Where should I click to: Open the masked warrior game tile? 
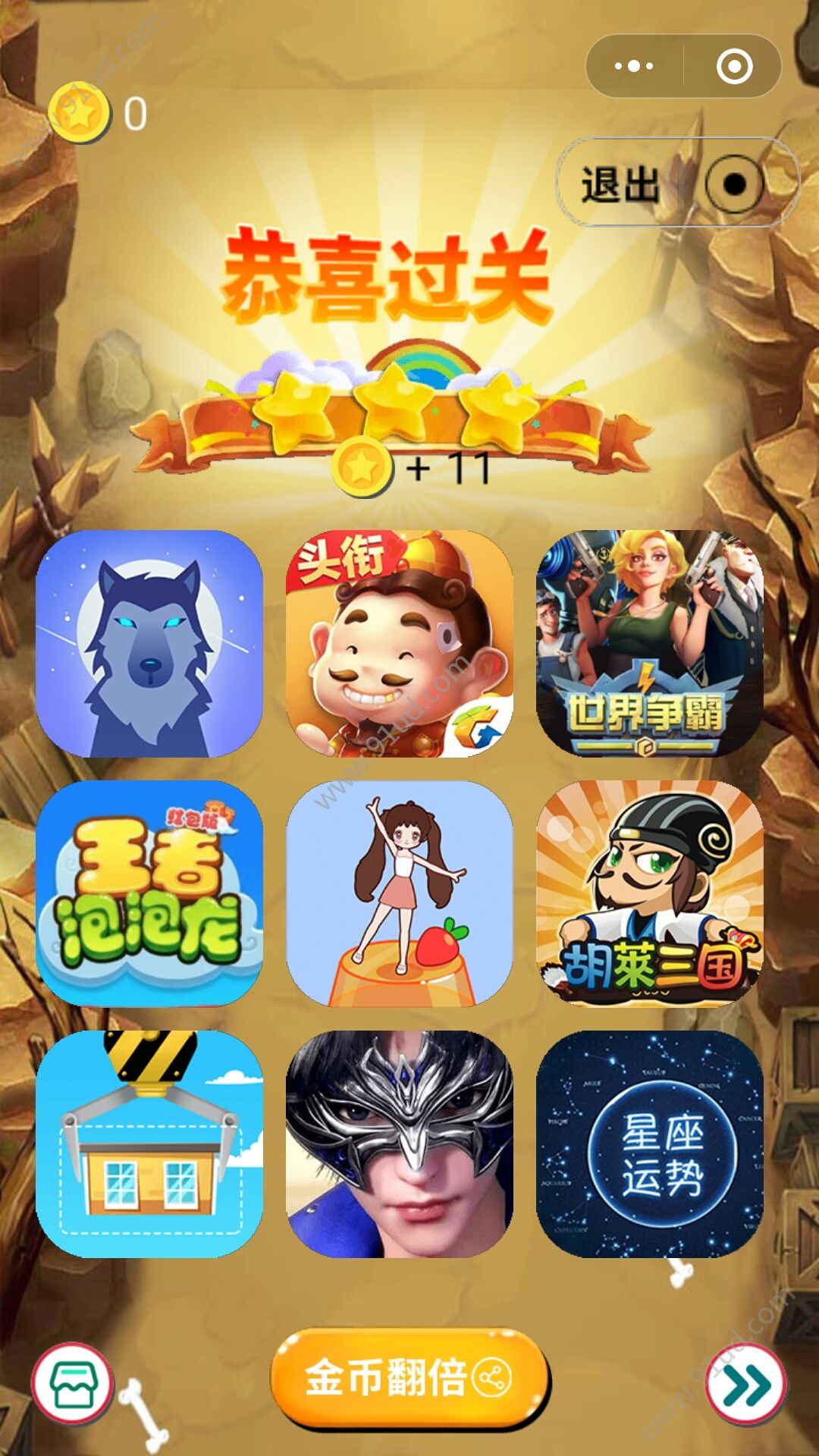pyautogui.click(x=400, y=1144)
